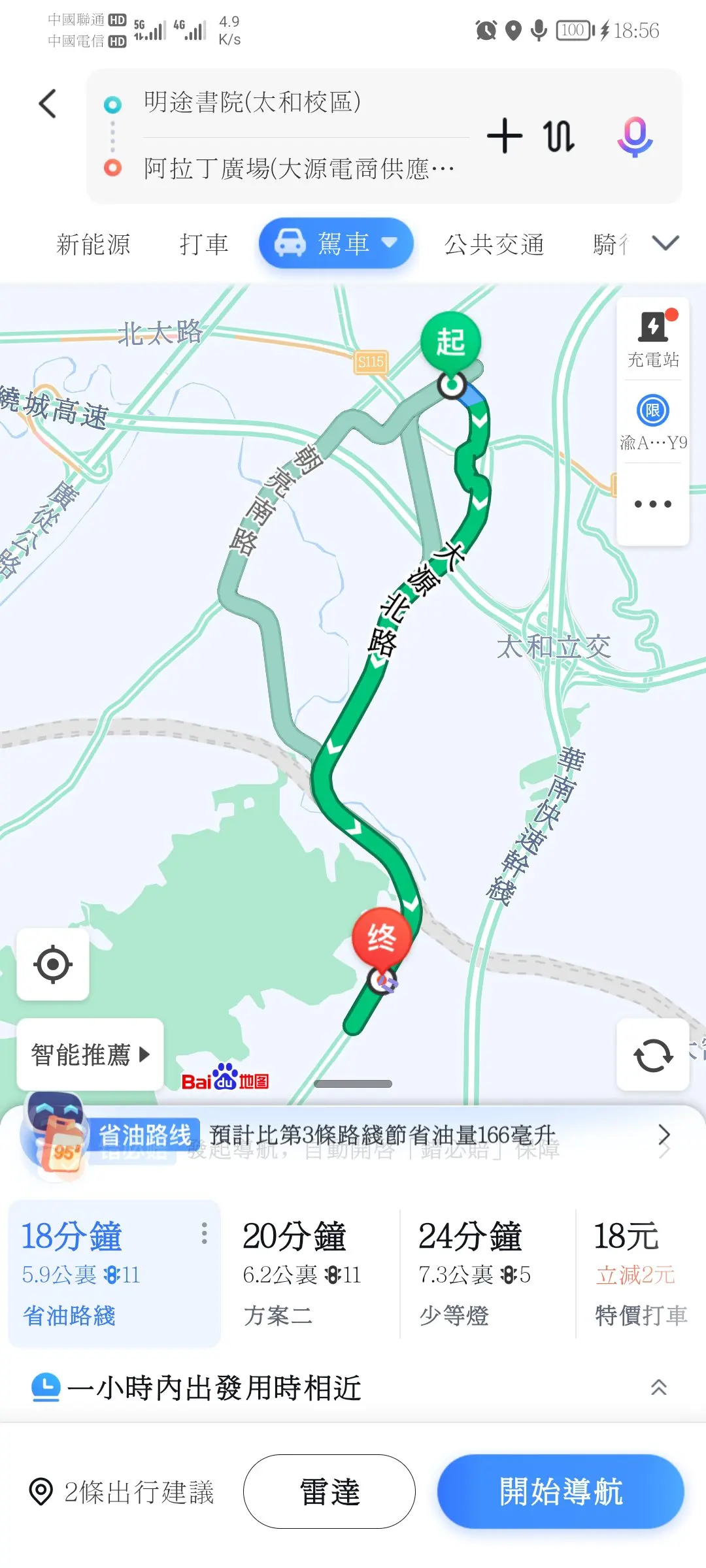Go back from route planning
This screenshot has height=1568, width=706.
(x=48, y=104)
